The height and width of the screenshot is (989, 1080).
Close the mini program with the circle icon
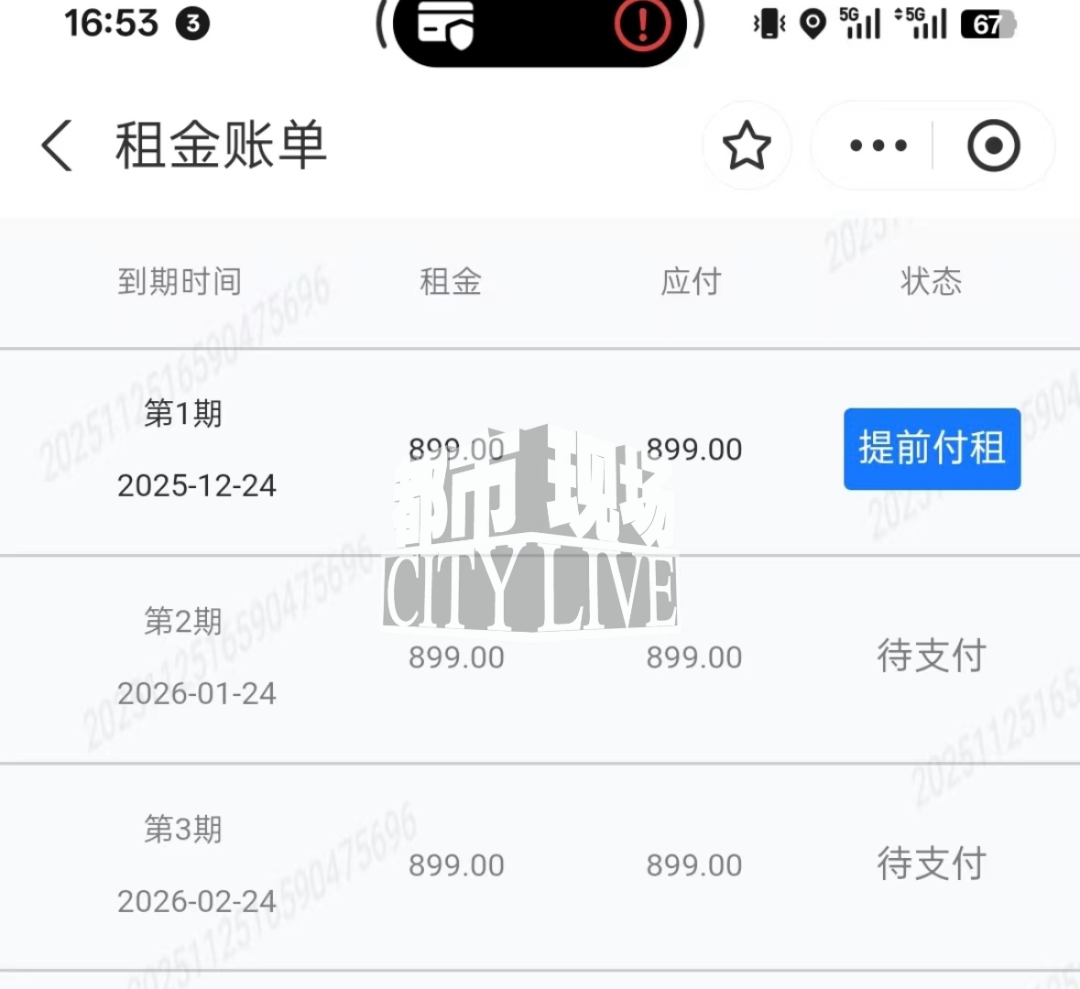pyautogui.click(x=993, y=145)
